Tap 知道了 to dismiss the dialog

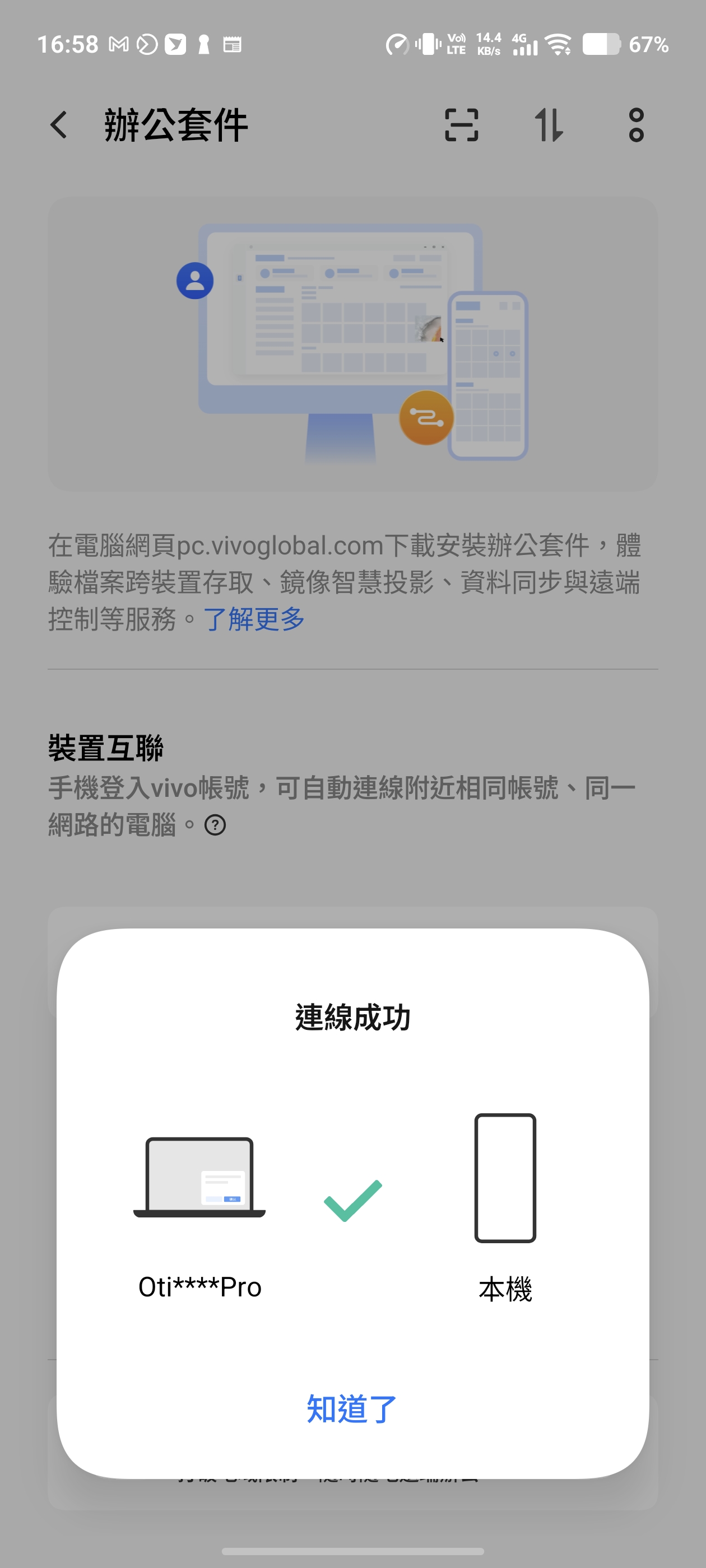(352, 1408)
